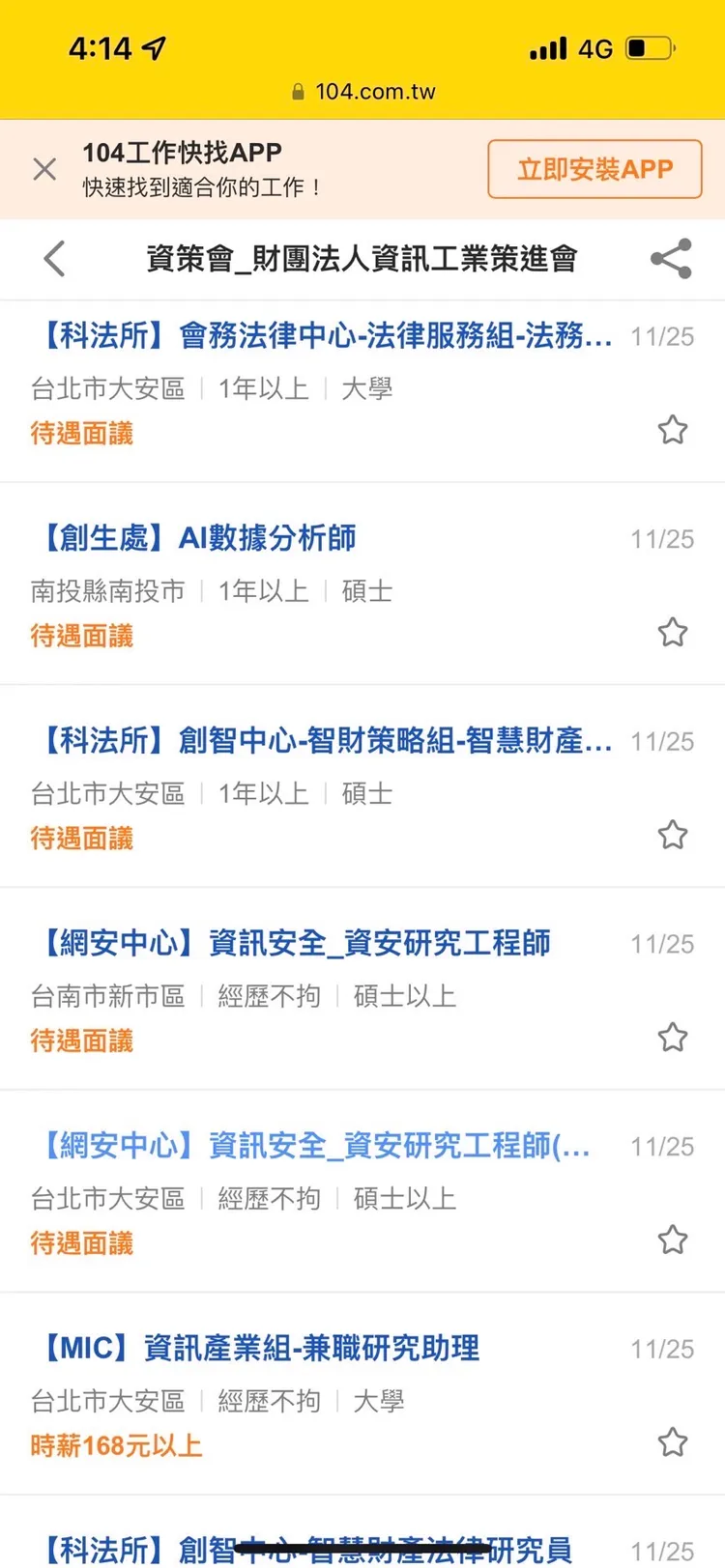
Task: Tap 立即安裝APP to install the app
Action: click(x=594, y=168)
